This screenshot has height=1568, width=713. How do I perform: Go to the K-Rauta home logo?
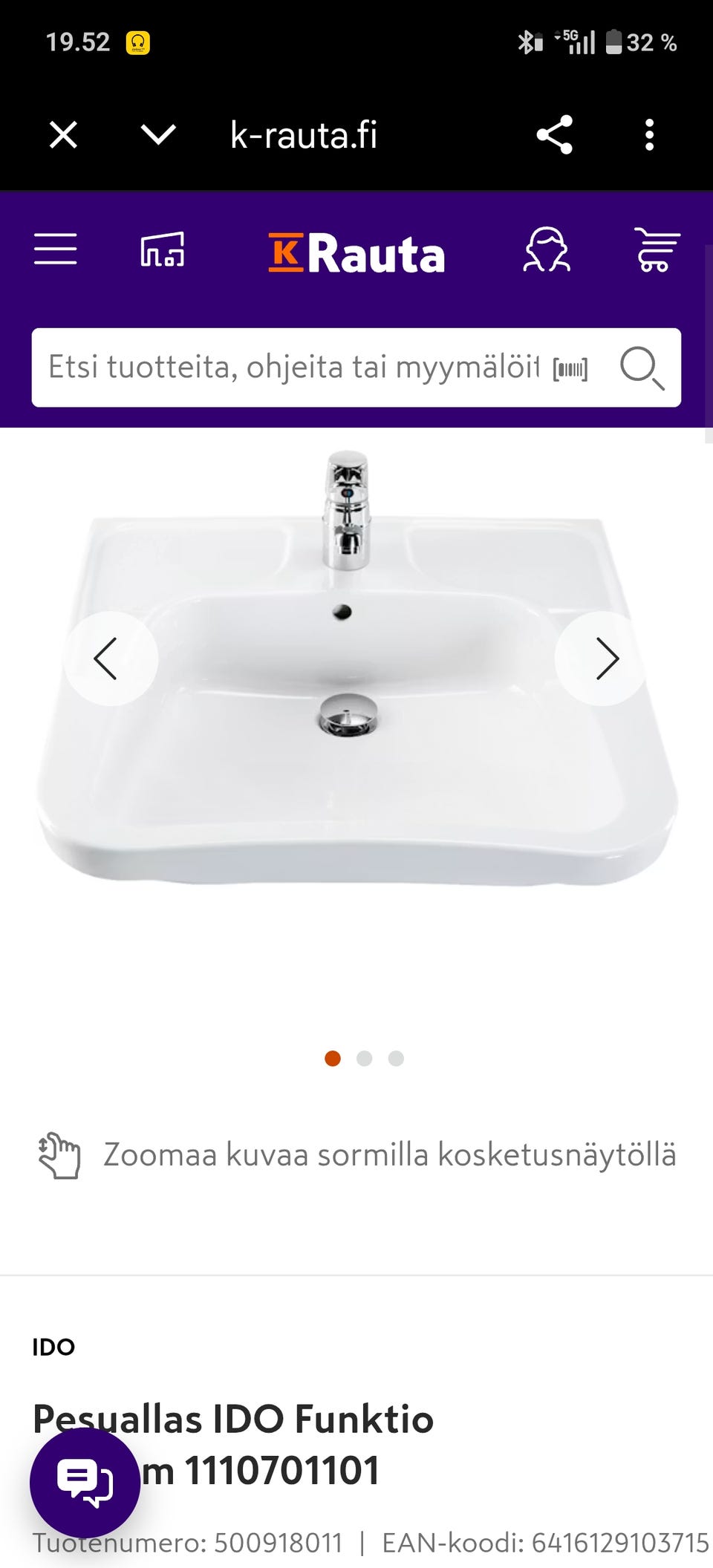tap(356, 254)
